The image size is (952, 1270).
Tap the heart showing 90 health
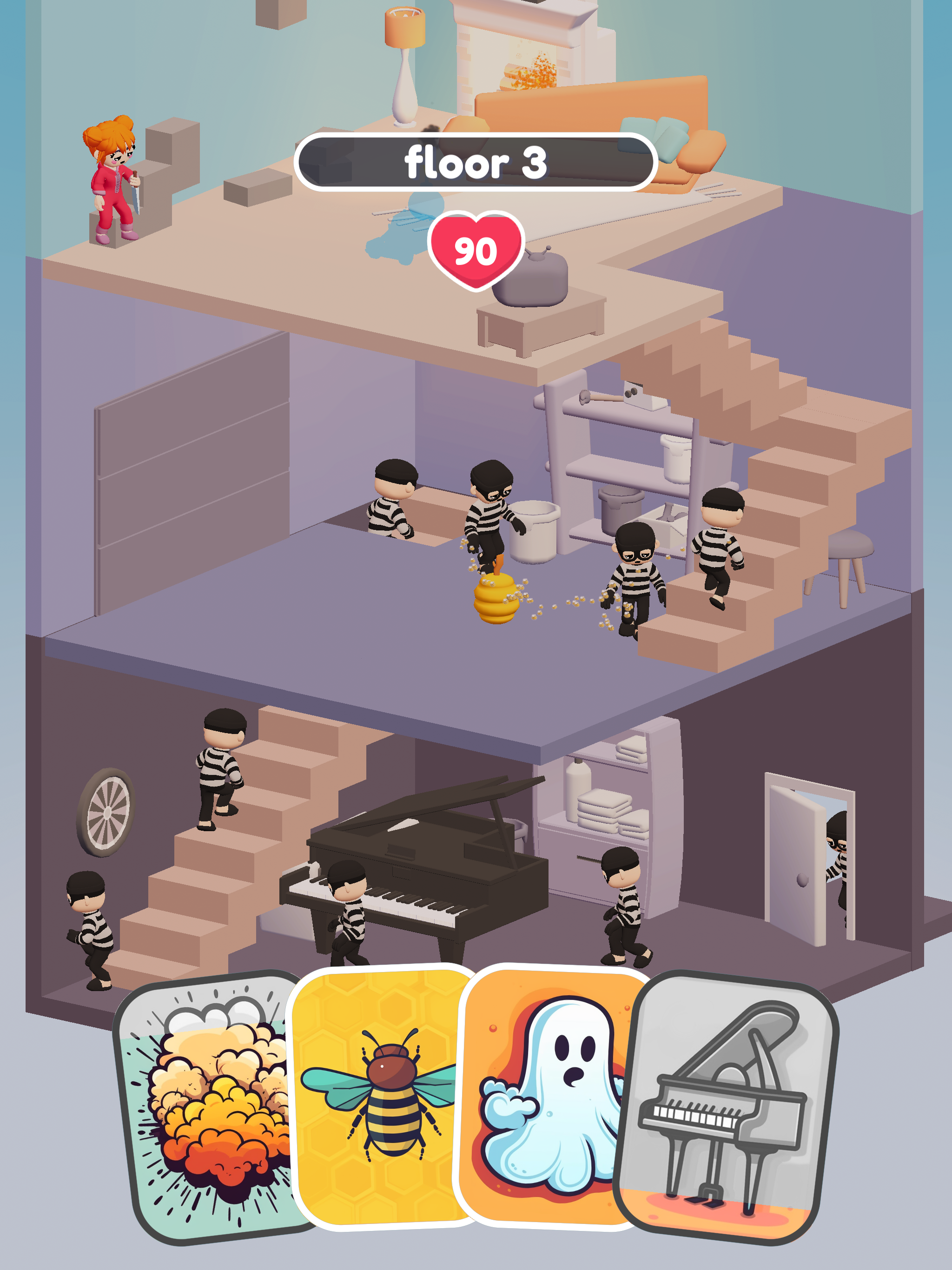click(x=476, y=250)
